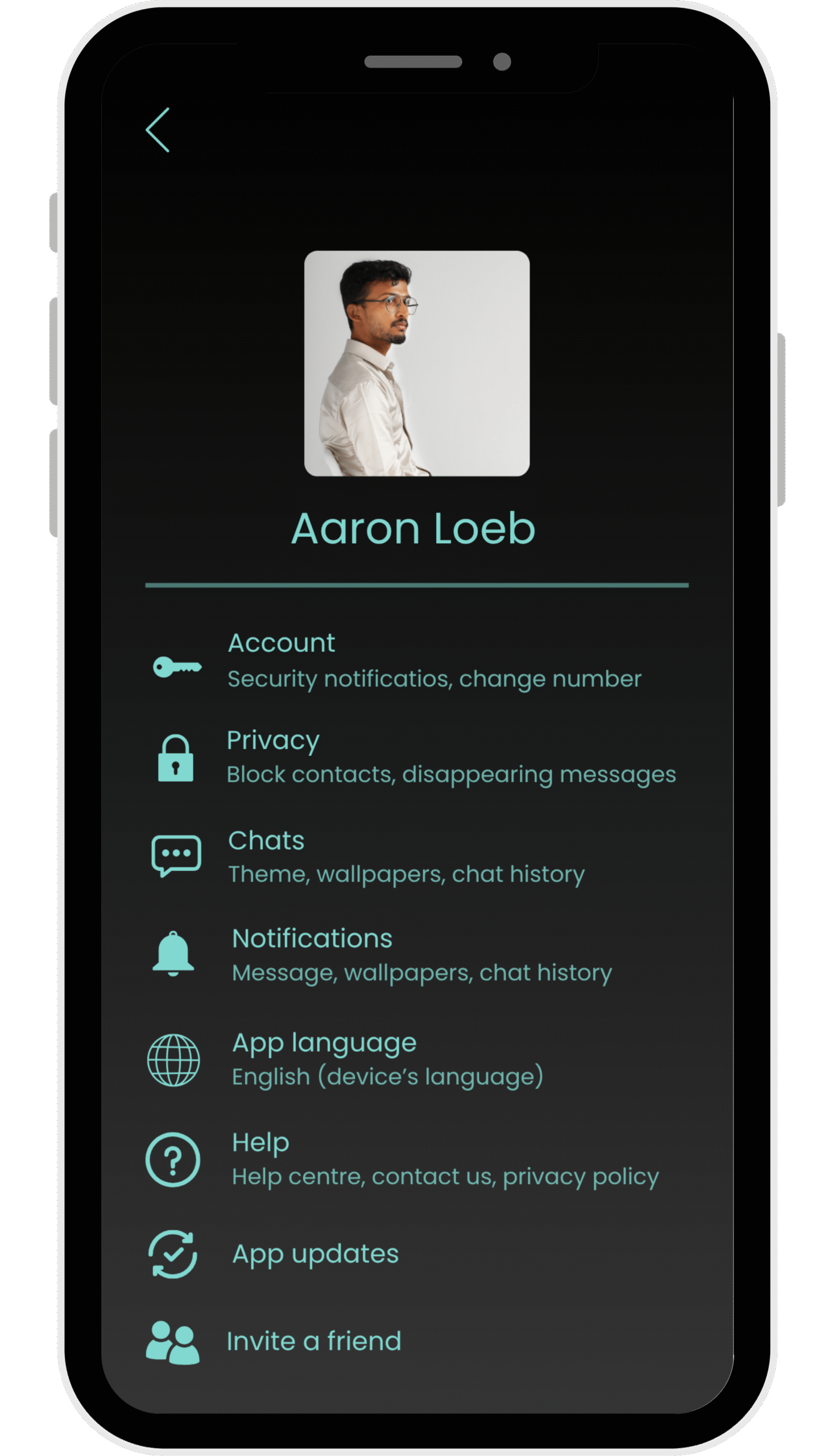
Task: Go back using the arrow icon
Action: click(158, 130)
